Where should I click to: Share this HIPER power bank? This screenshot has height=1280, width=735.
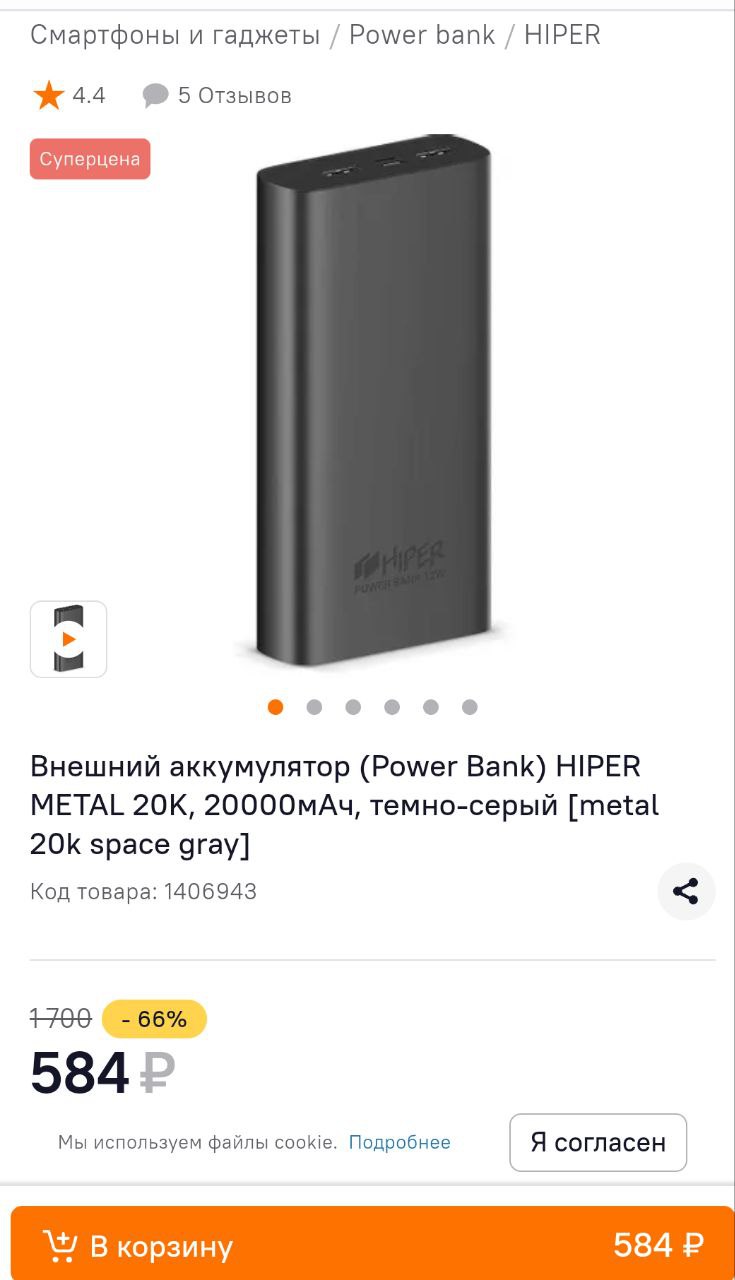686,891
